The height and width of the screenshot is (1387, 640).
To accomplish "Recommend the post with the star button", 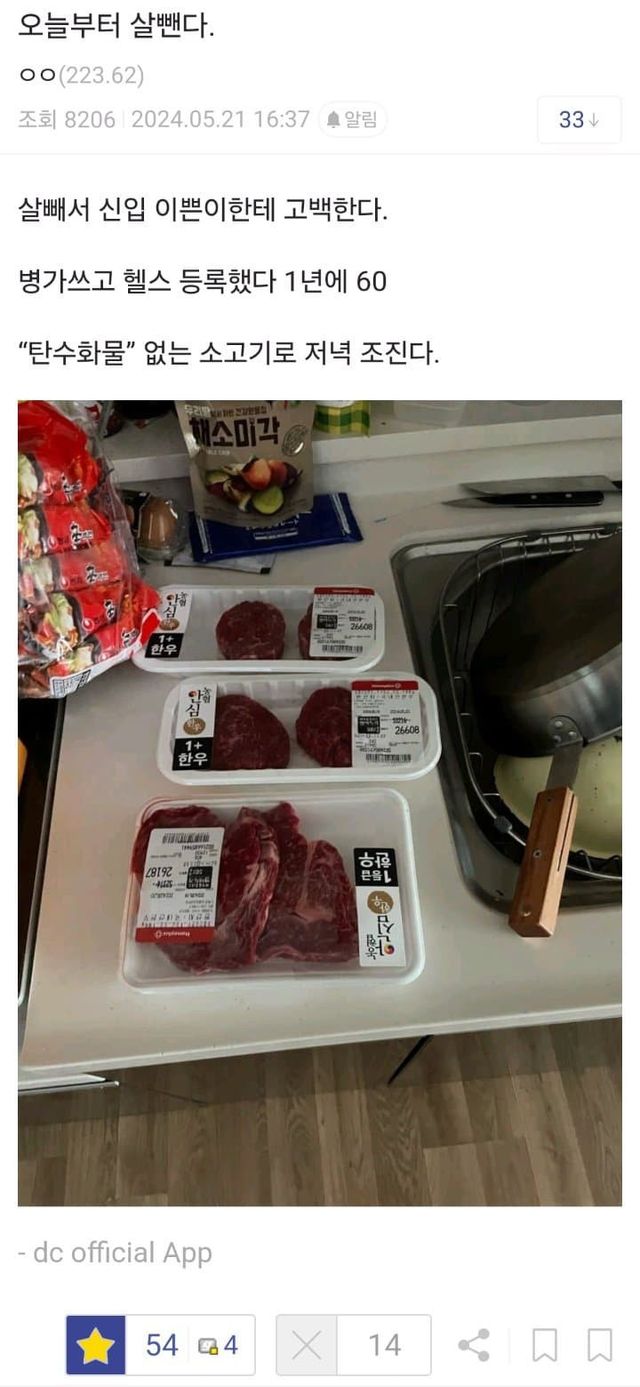I will [96, 1345].
